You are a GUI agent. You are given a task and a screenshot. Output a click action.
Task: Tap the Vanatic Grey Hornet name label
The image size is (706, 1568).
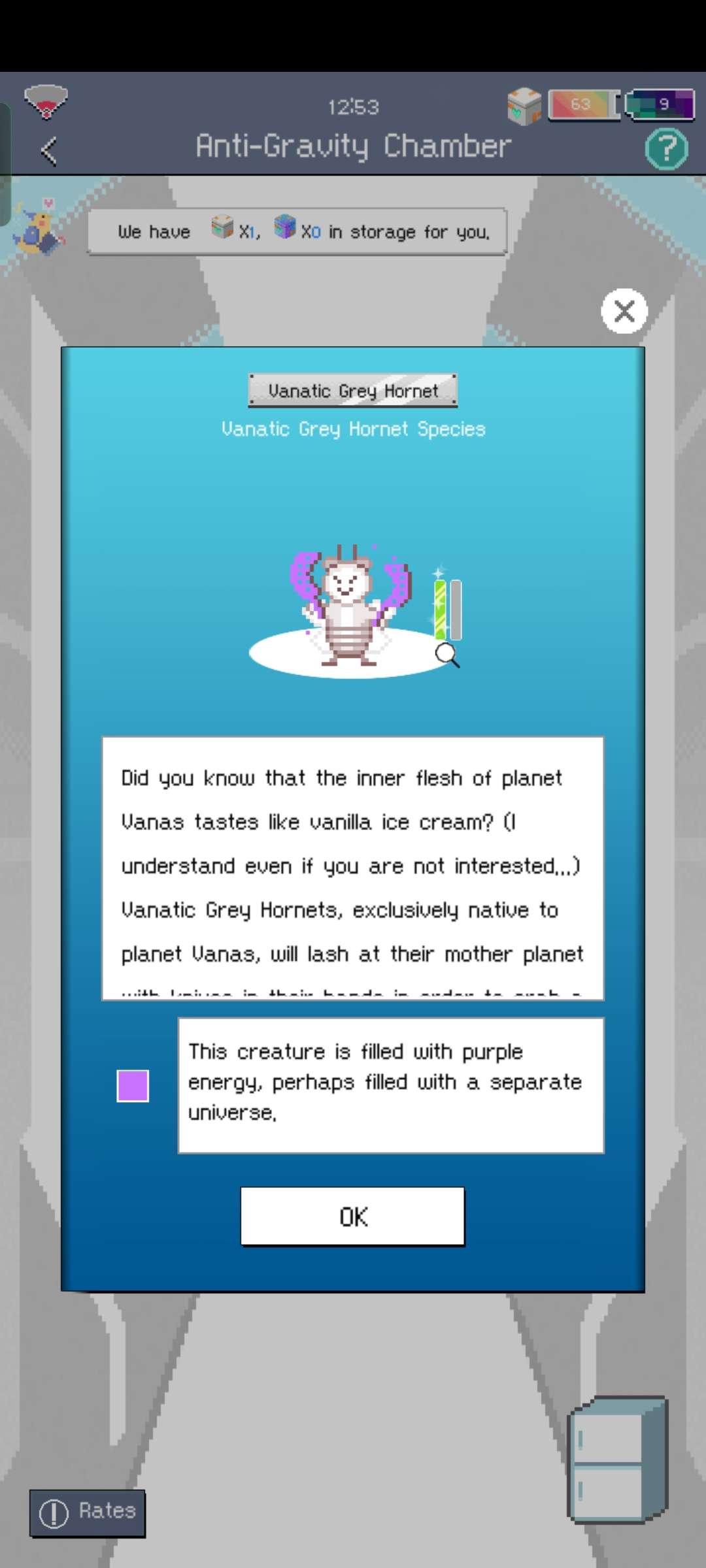pyautogui.click(x=353, y=391)
